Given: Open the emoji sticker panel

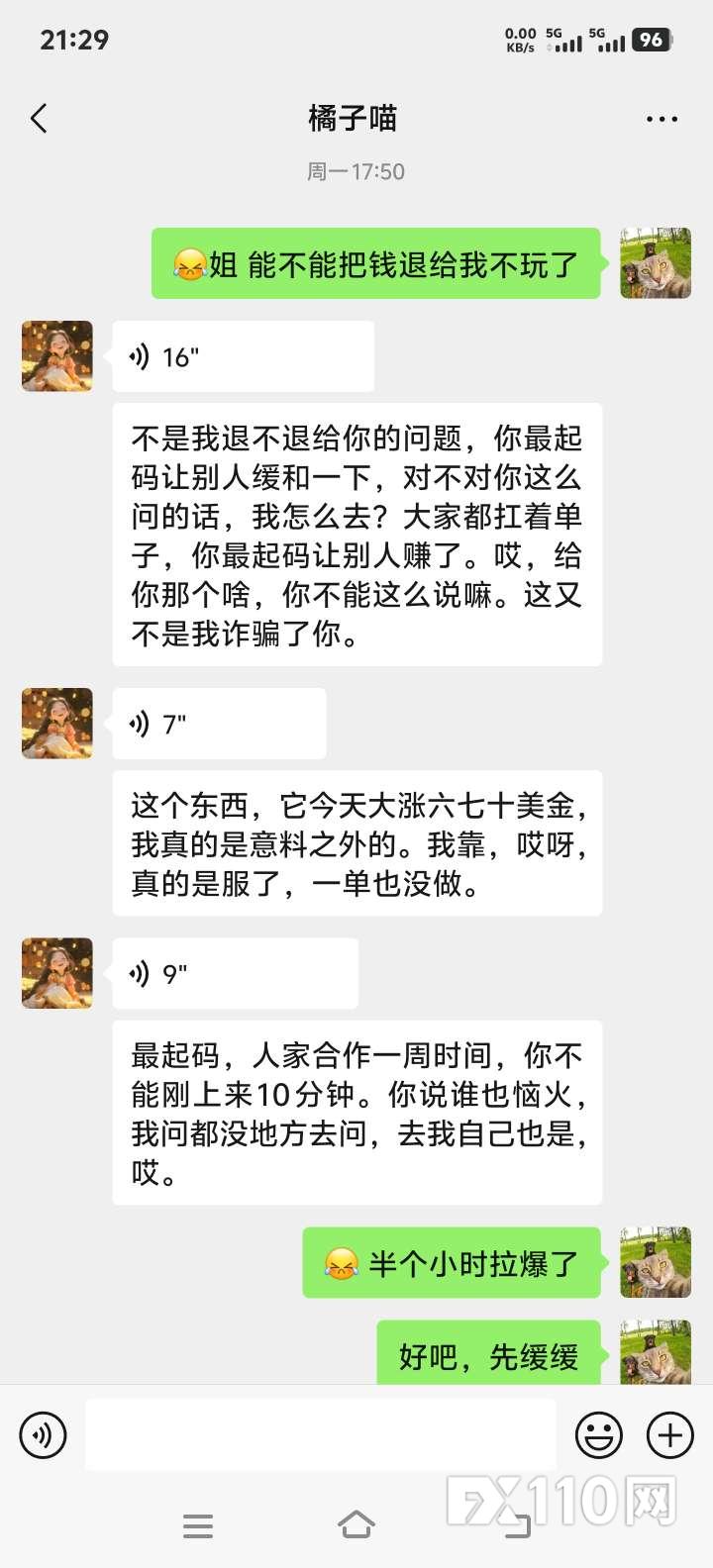Looking at the screenshot, I should [599, 1435].
